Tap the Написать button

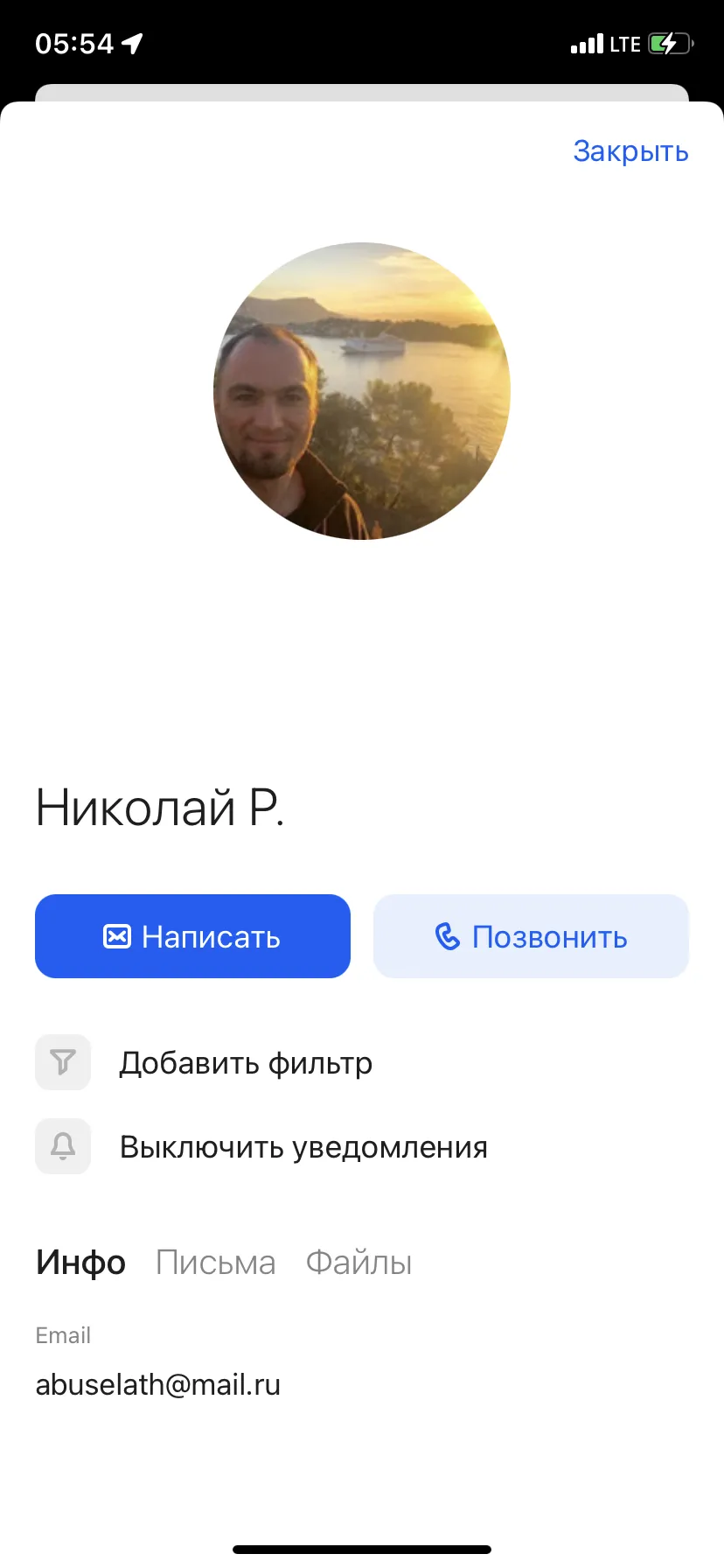(x=192, y=936)
